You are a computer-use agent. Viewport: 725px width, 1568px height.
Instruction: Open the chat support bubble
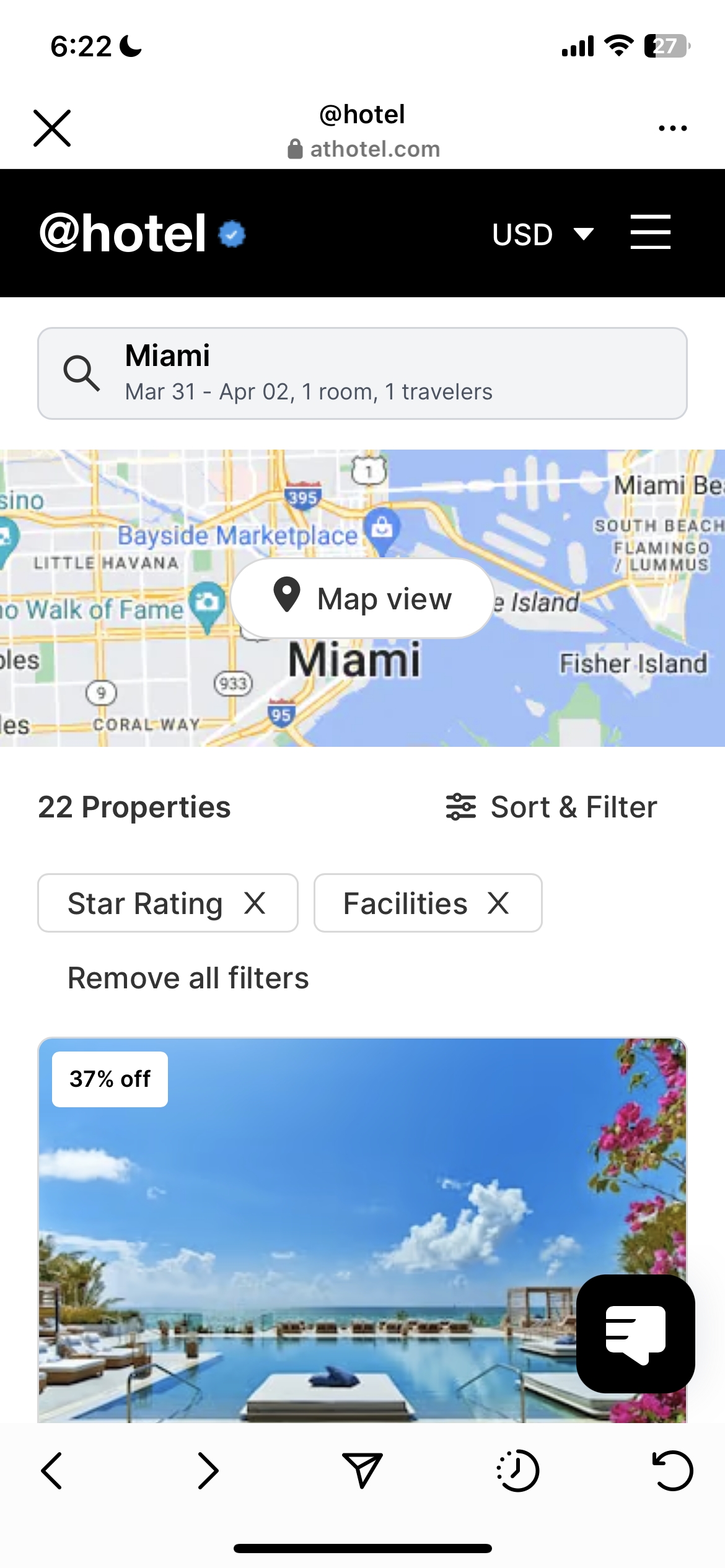point(636,1333)
